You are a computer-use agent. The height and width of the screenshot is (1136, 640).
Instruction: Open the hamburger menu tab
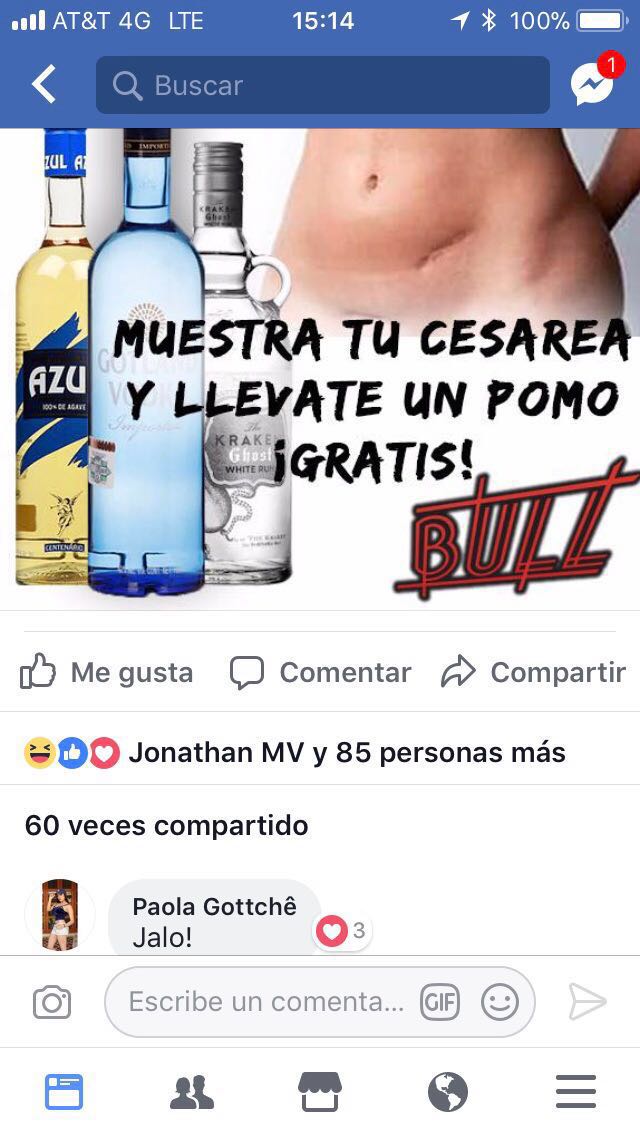[576, 1092]
